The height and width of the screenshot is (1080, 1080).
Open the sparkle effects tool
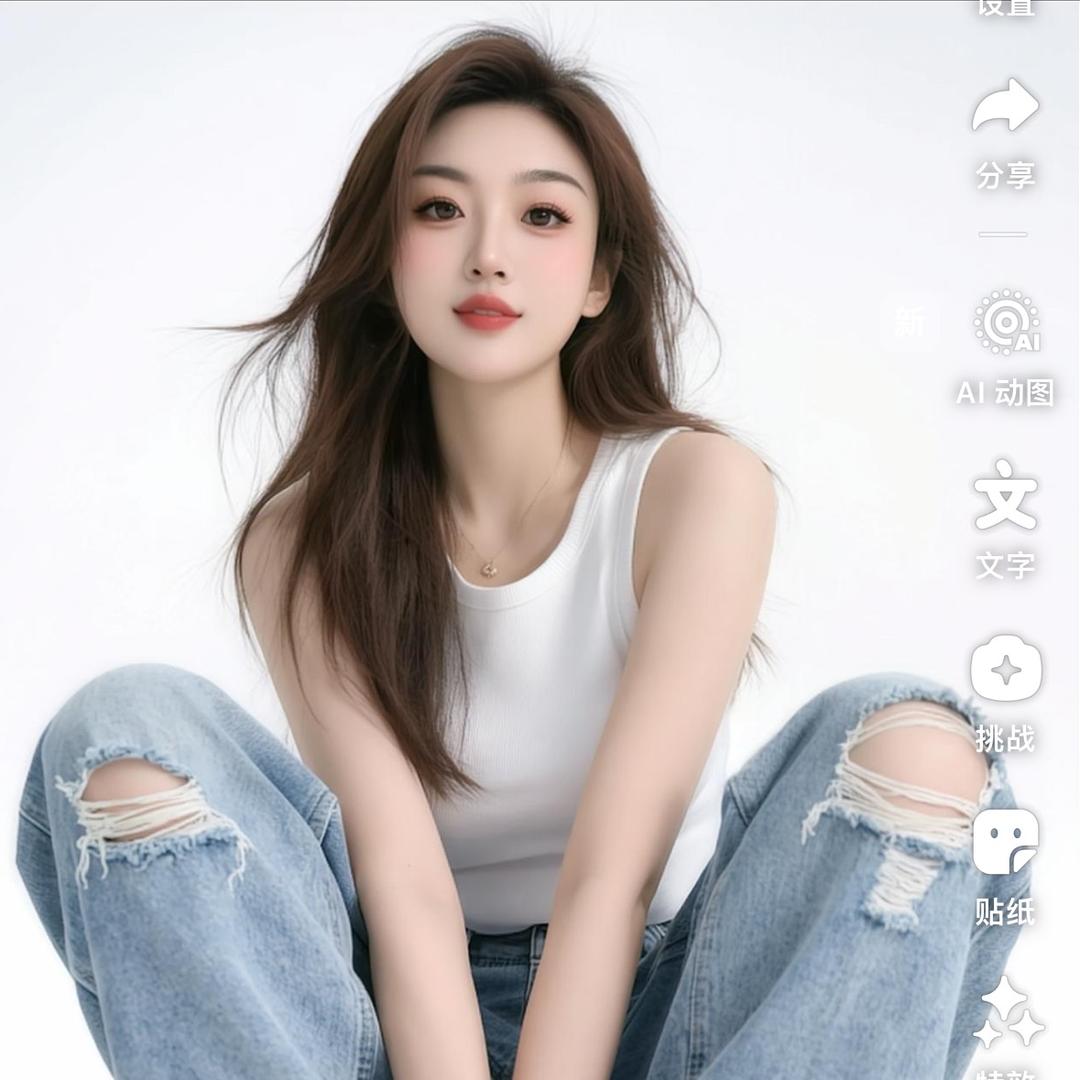coord(1006,1012)
